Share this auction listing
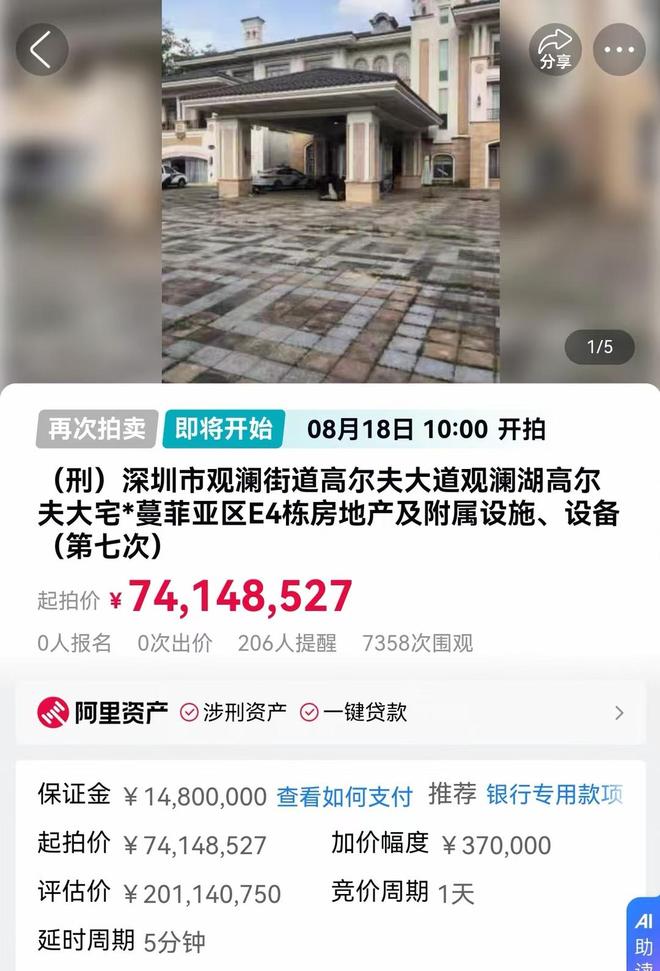The image size is (660, 971). 555,50
